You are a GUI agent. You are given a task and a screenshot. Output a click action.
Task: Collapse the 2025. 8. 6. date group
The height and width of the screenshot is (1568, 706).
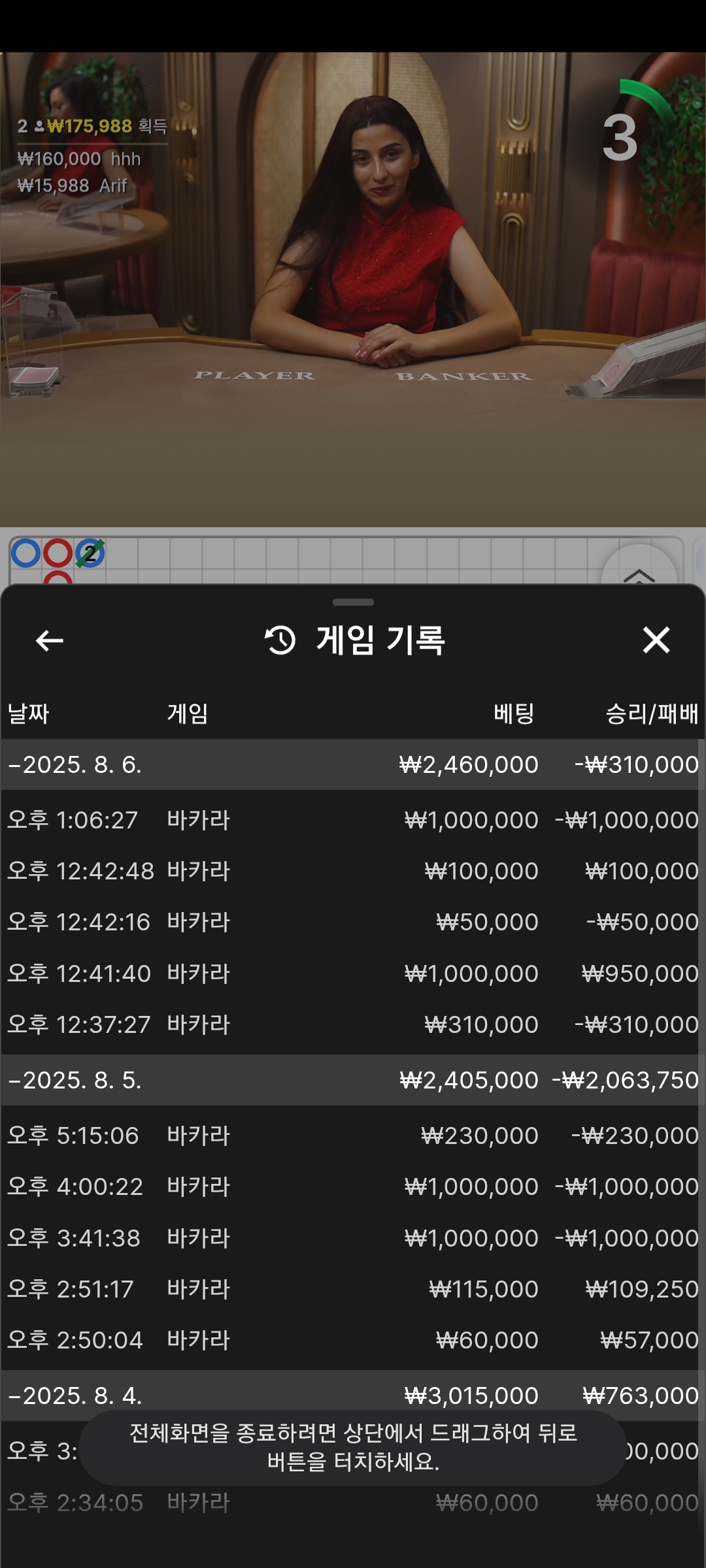tap(75, 764)
